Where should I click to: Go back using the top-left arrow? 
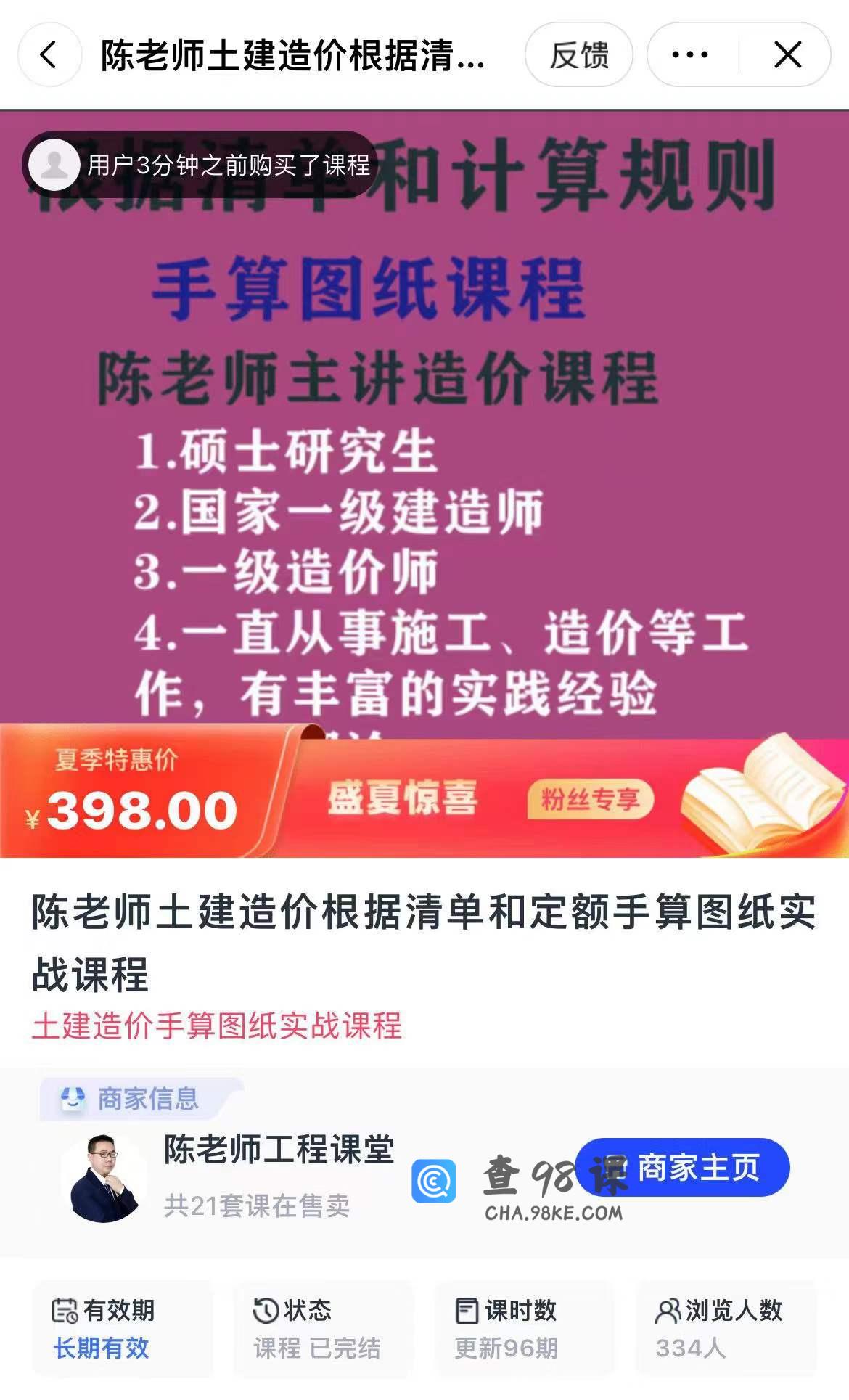(x=49, y=54)
